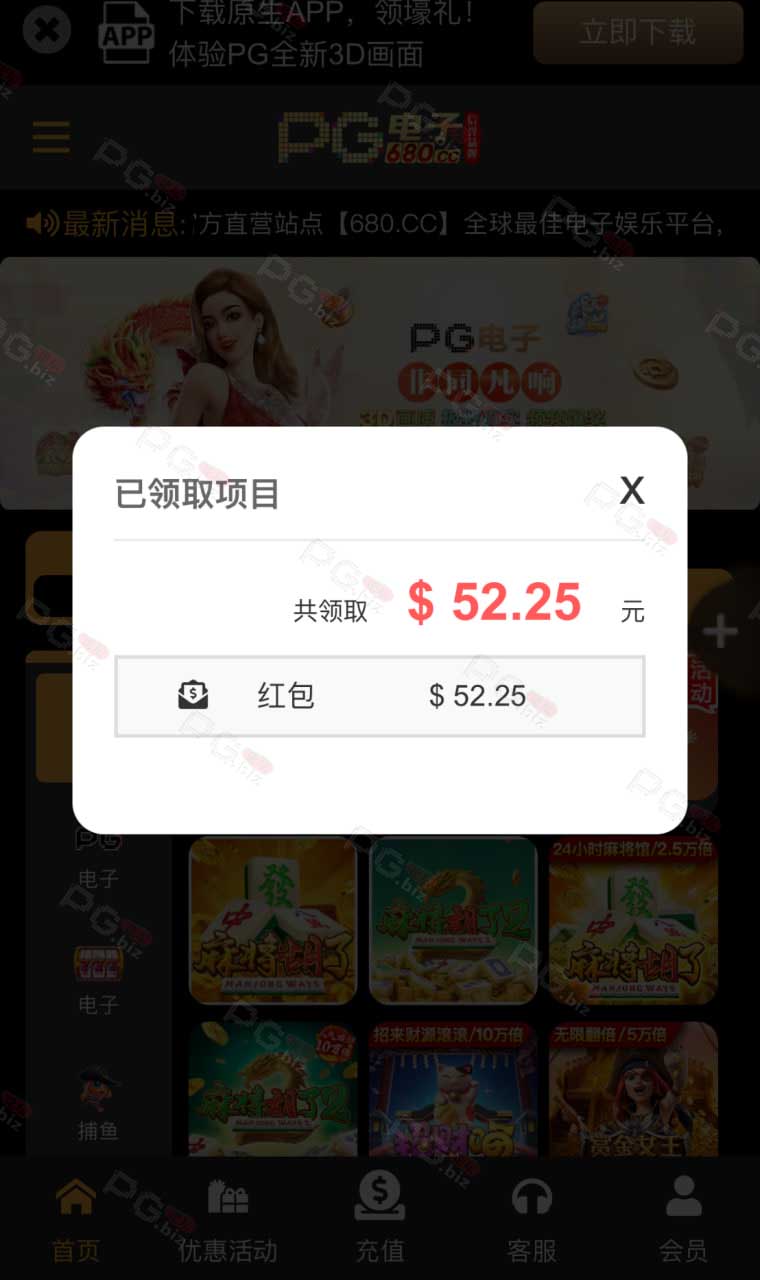Open the 24小时麻将馆 mahjong game
This screenshot has height=1280, width=760.
633,921
